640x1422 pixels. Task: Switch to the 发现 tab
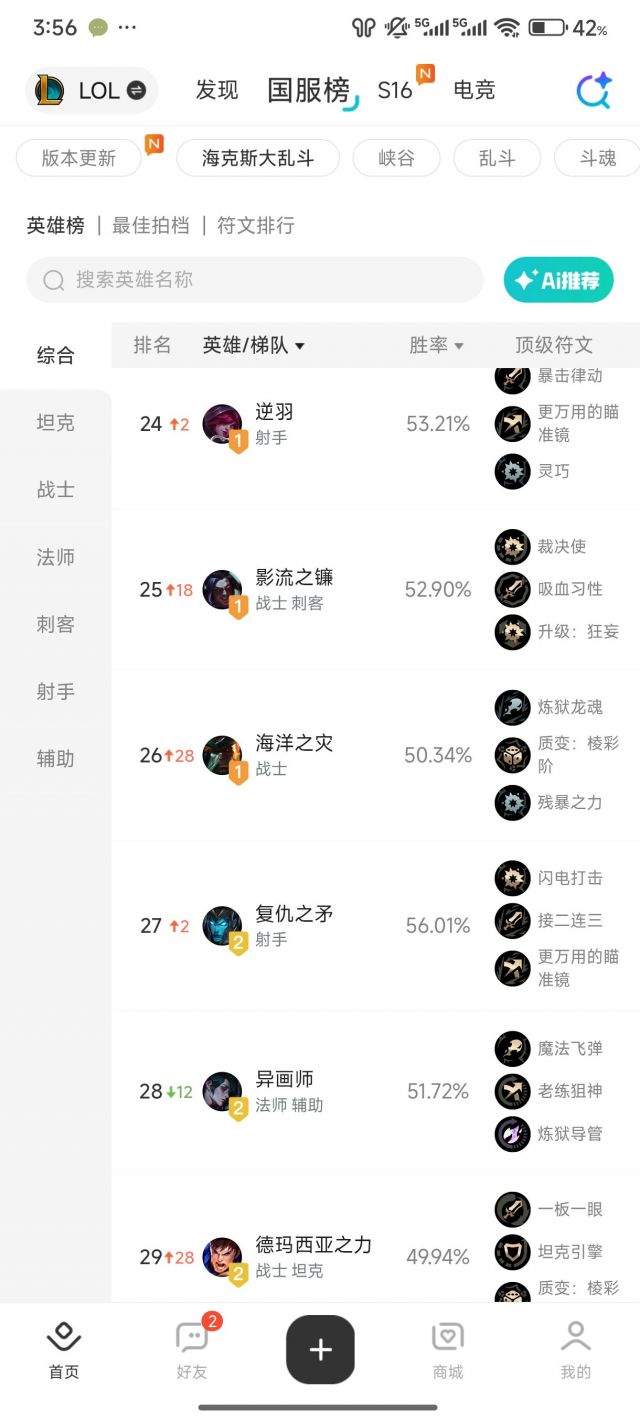point(216,91)
